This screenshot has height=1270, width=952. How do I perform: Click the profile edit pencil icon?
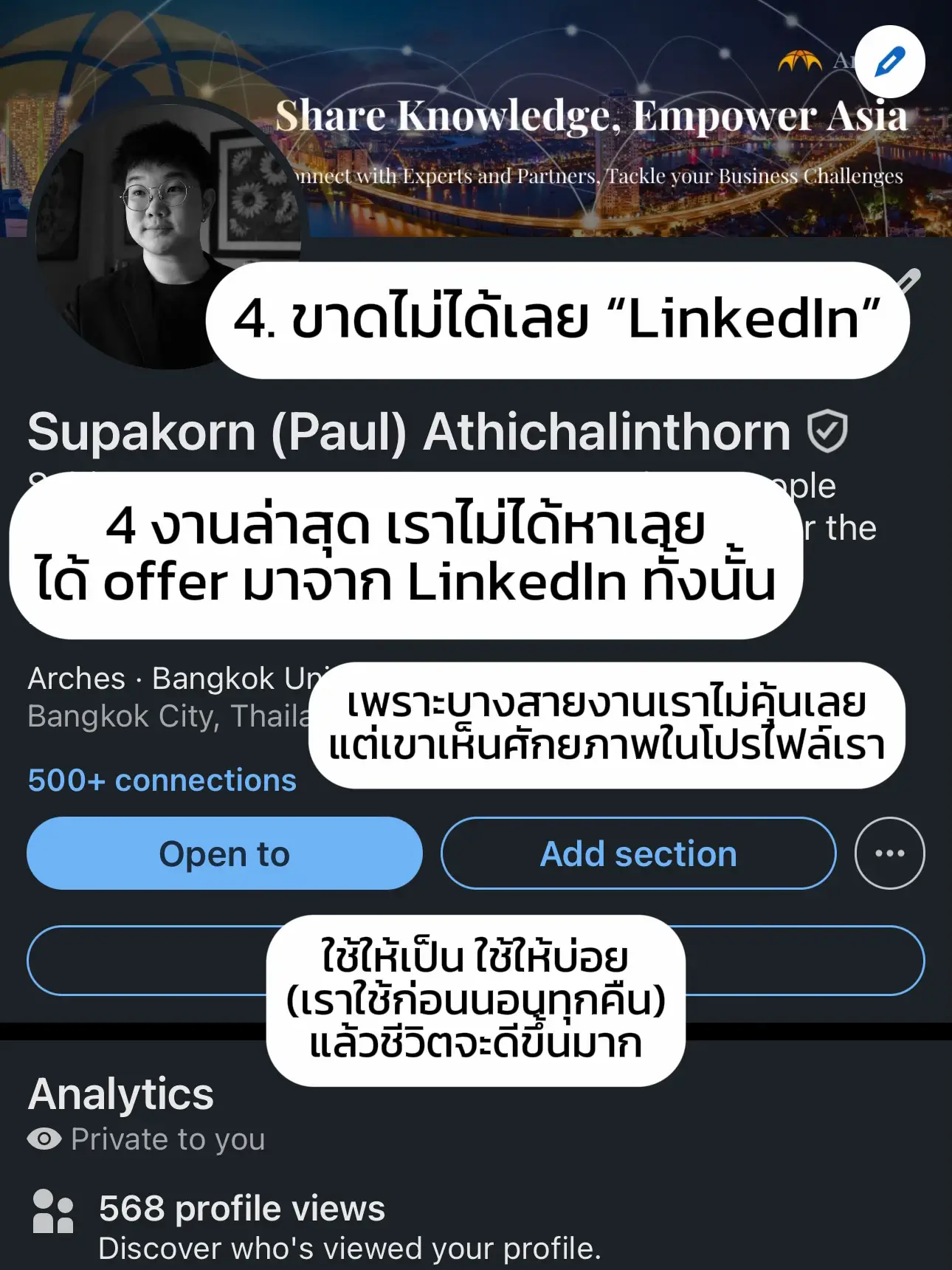pos(891,62)
